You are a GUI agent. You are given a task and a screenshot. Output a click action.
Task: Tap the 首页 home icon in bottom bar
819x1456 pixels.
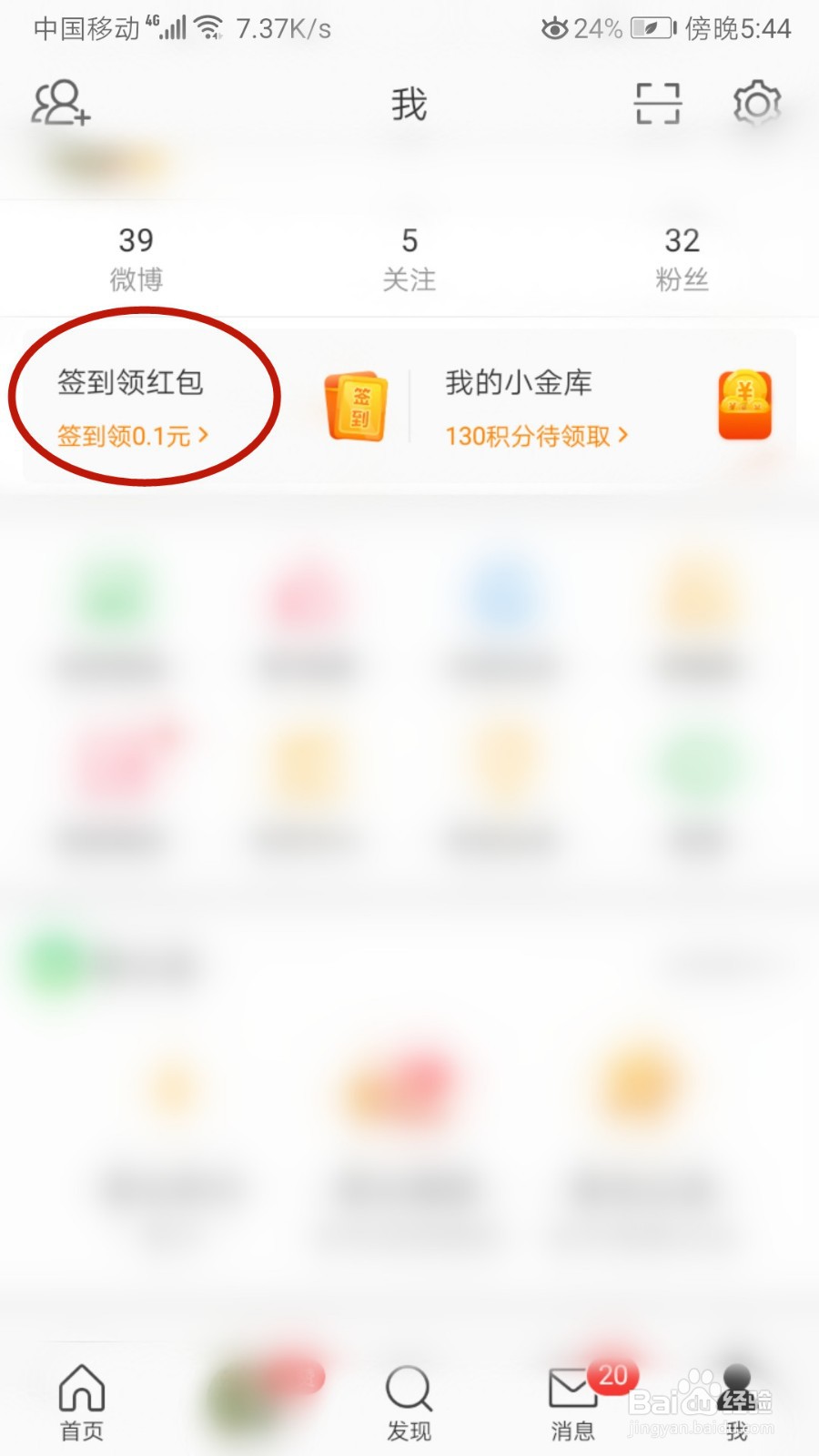82,1388
